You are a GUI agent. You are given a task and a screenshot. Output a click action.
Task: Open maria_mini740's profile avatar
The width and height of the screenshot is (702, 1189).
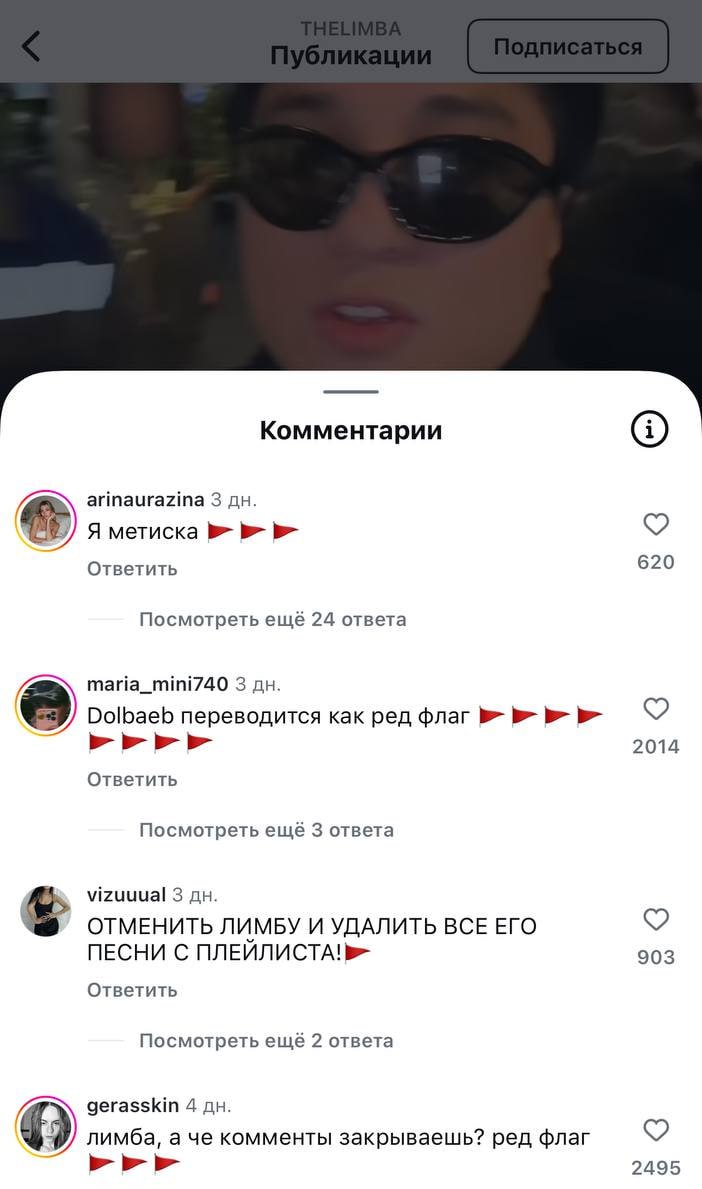[46, 706]
